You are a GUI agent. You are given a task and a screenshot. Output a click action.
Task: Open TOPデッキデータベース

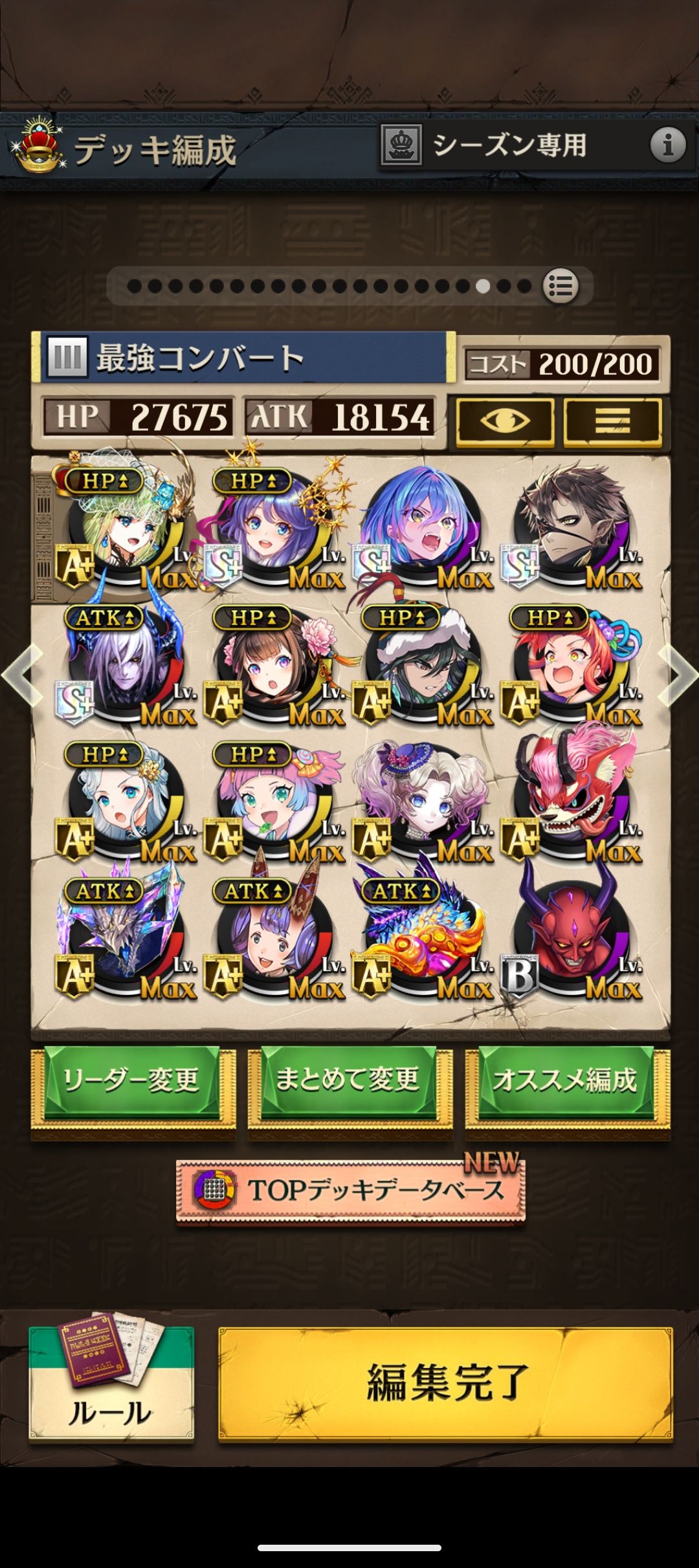[x=350, y=1190]
